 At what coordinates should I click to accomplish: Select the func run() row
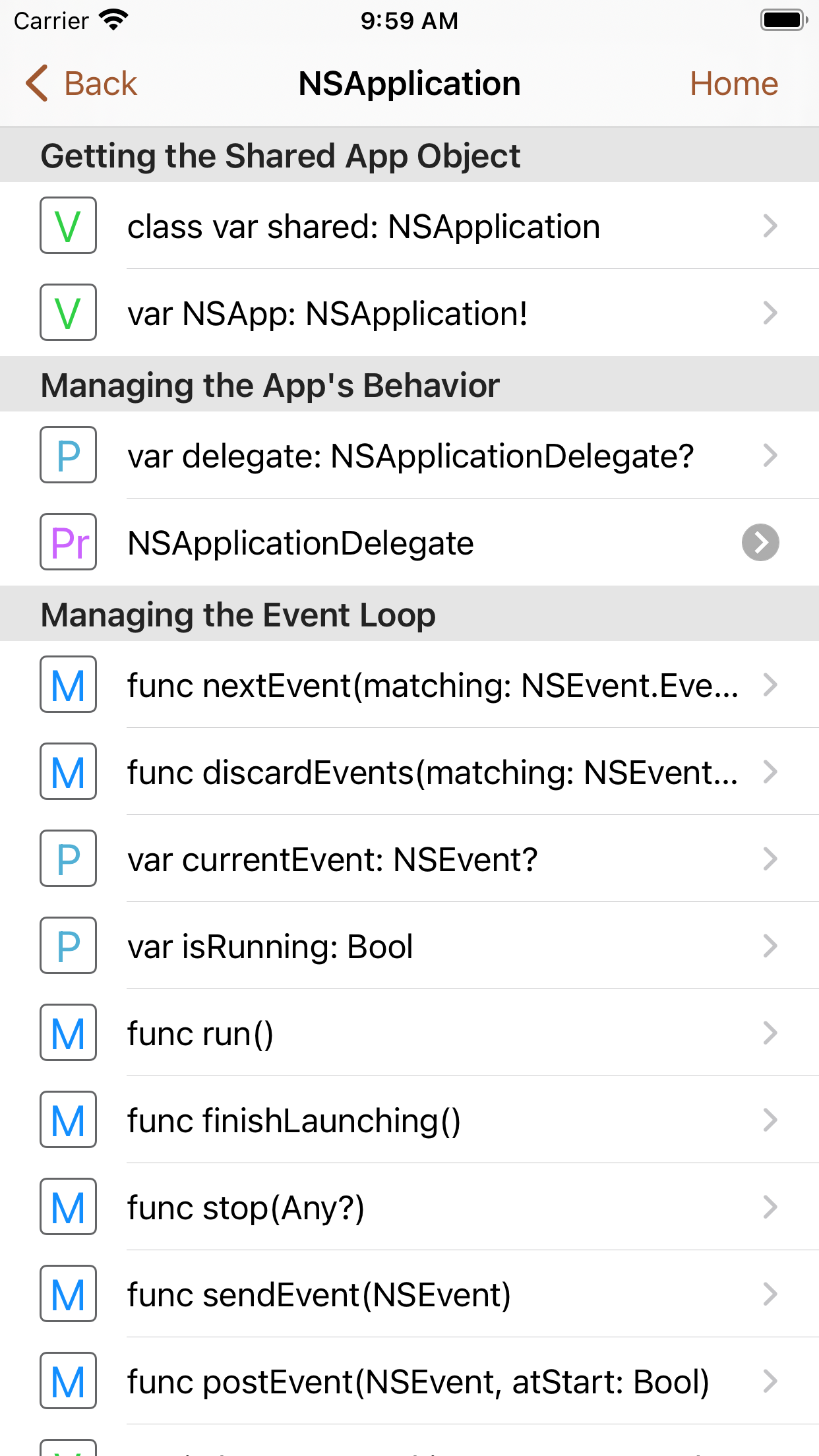pos(409,1033)
